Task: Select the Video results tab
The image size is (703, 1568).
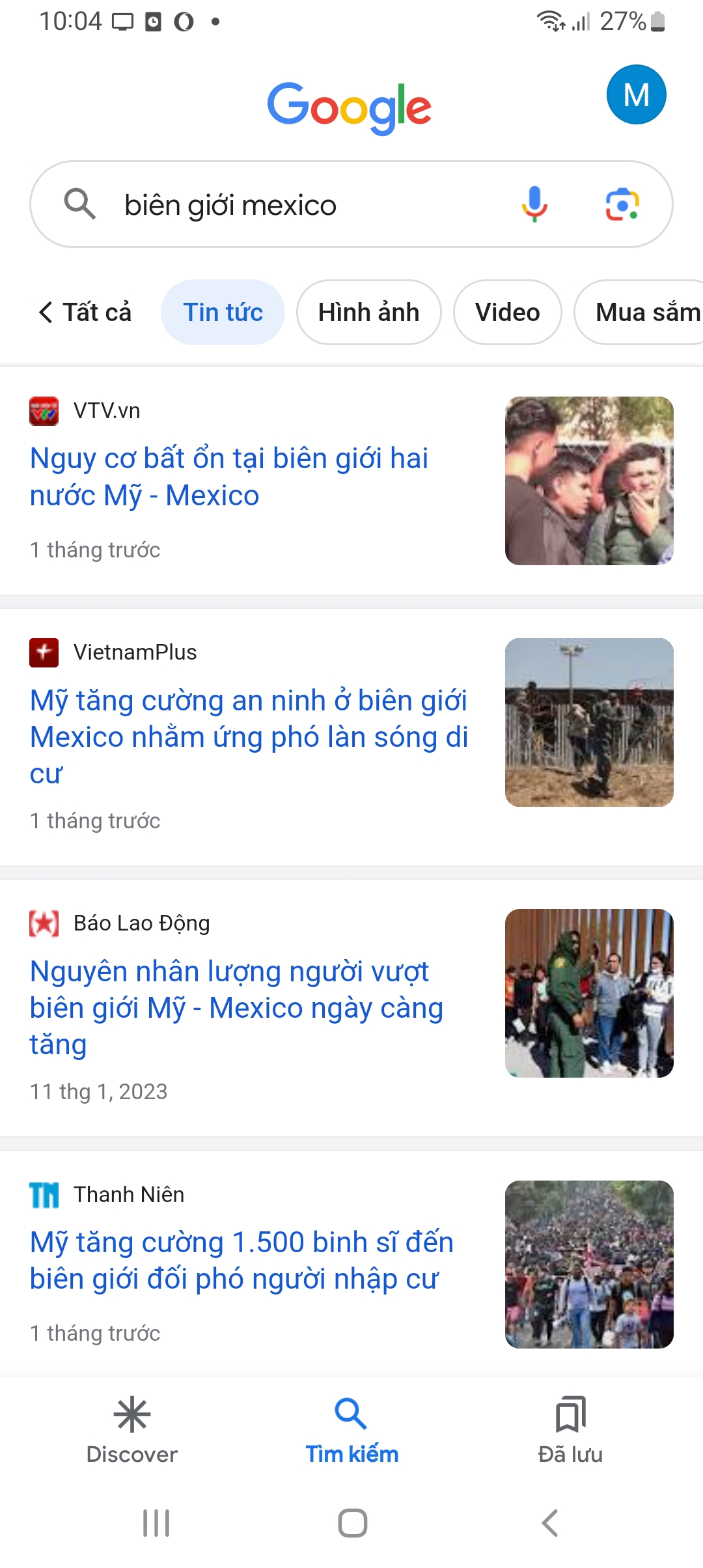Action: 507,312
